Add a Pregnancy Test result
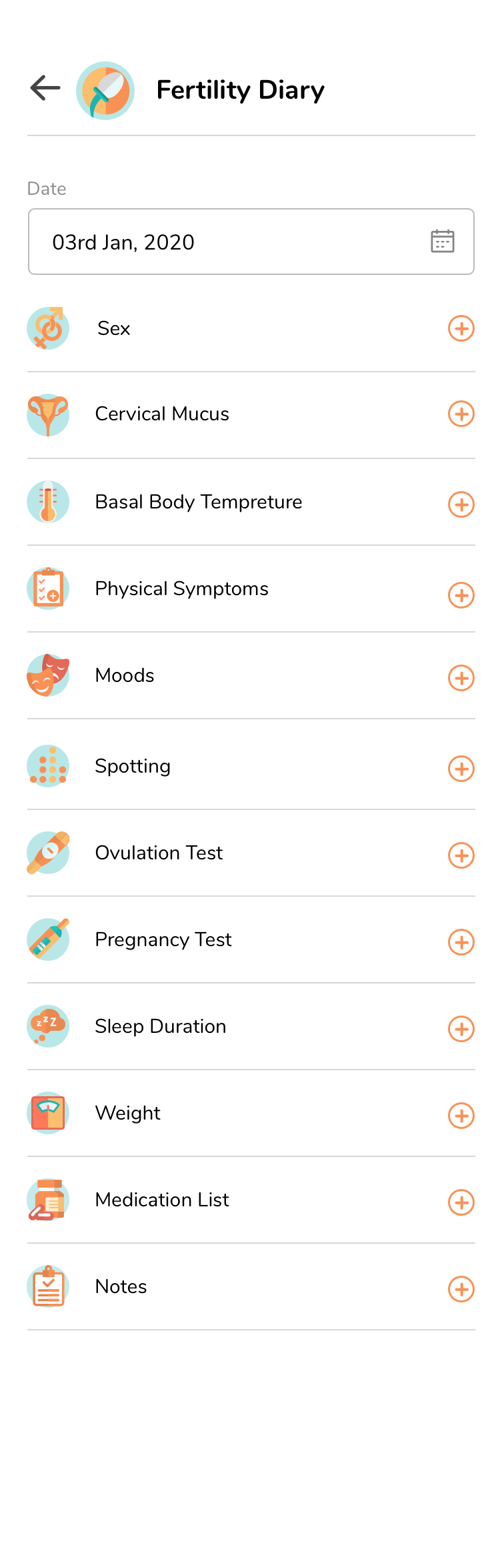 pos(461,942)
